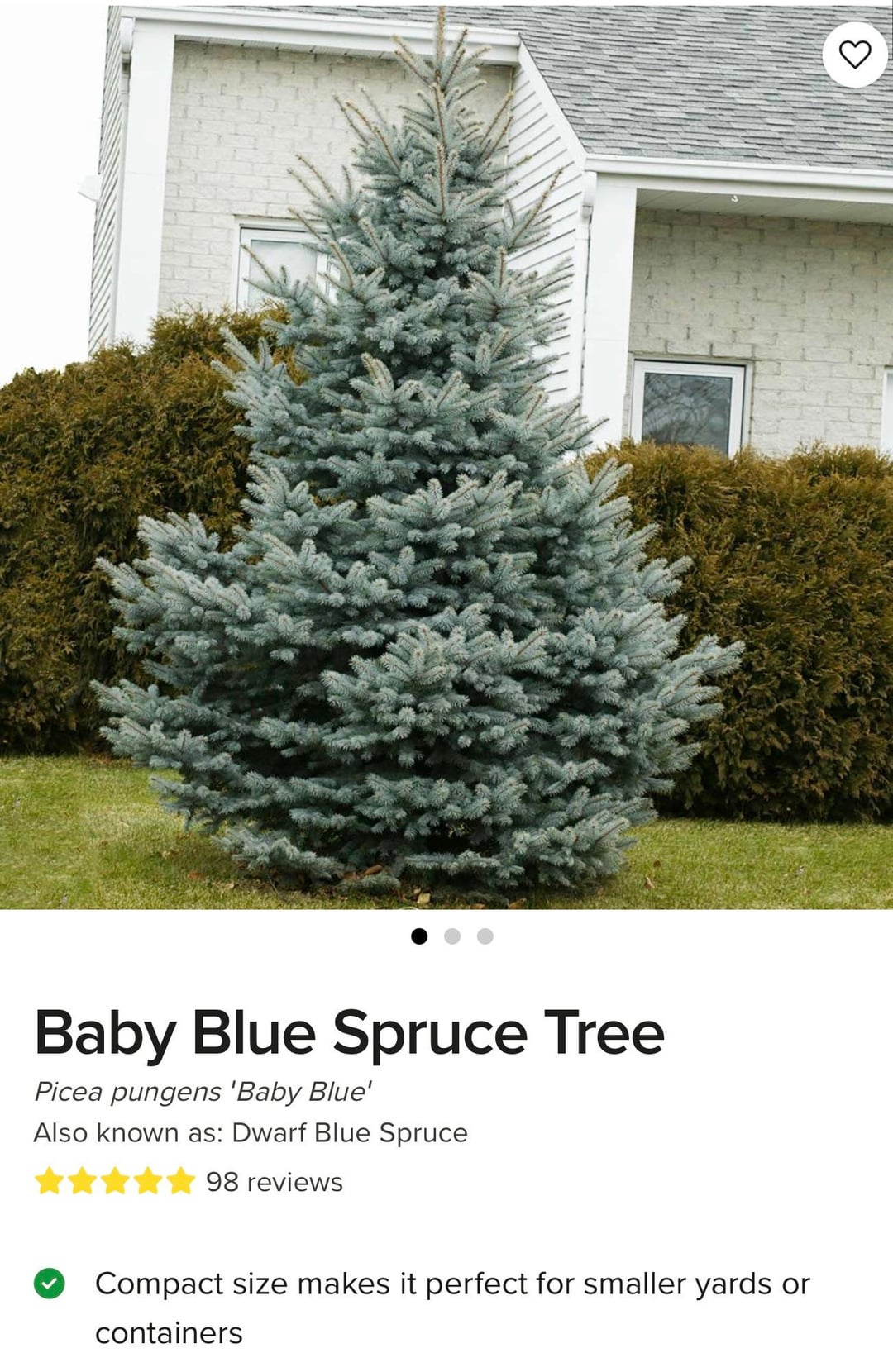Add Baby Blue Spruce to favorites
The image size is (893, 1372).
pyautogui.click(x=854, y=55)
